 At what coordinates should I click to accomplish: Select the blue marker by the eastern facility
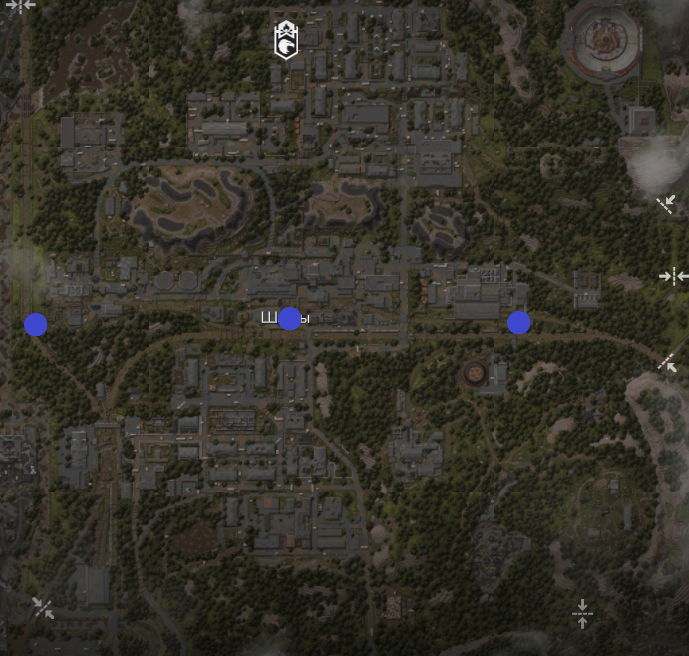tap(518, 322)
